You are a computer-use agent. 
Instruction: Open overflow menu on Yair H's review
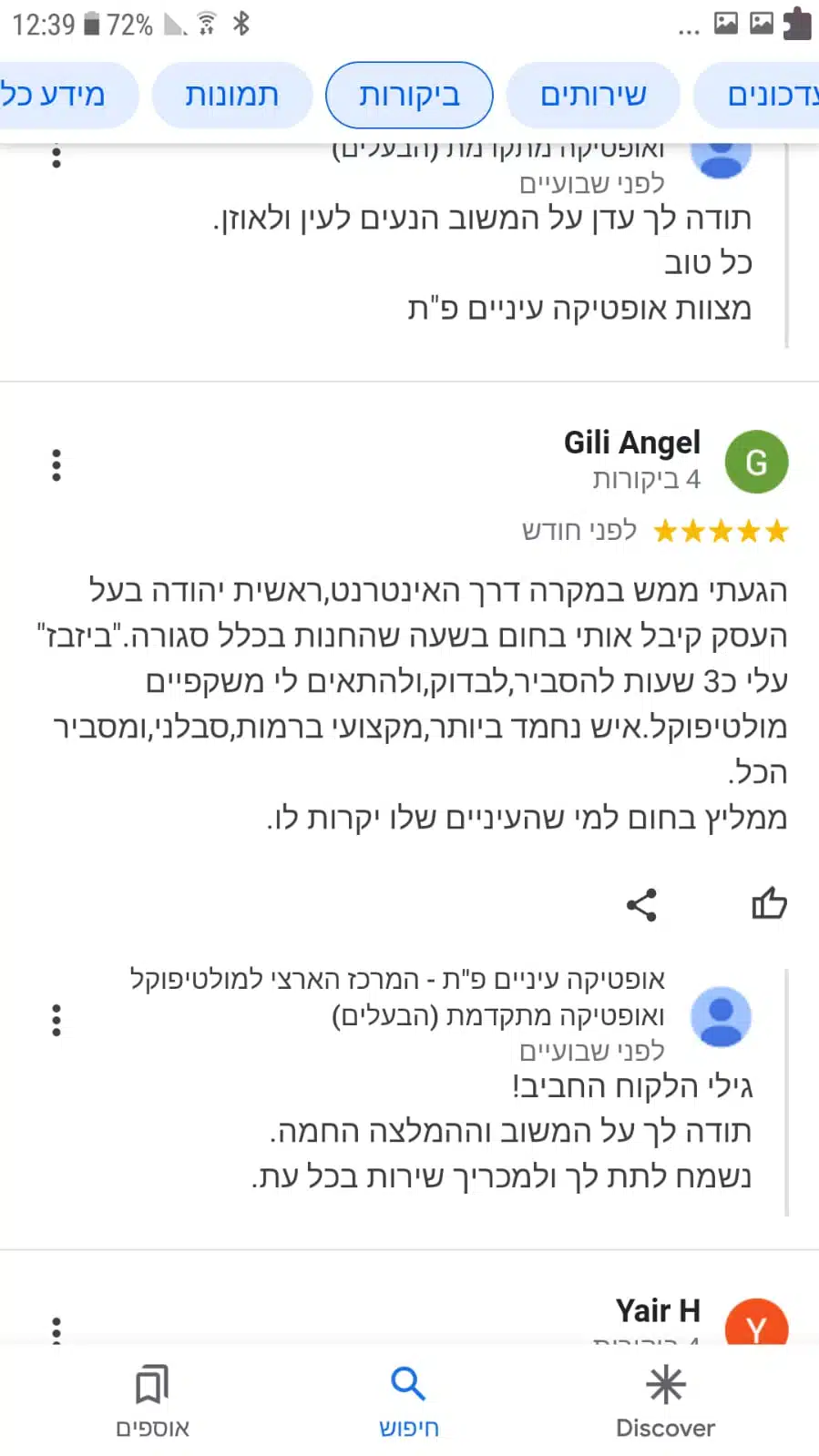[56, 1329]
